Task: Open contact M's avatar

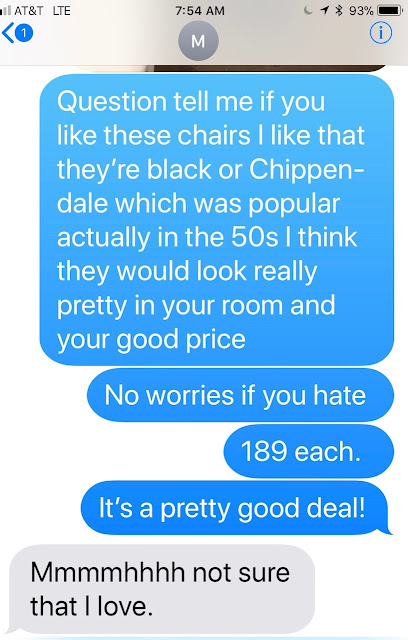Action: pos(198,41)
